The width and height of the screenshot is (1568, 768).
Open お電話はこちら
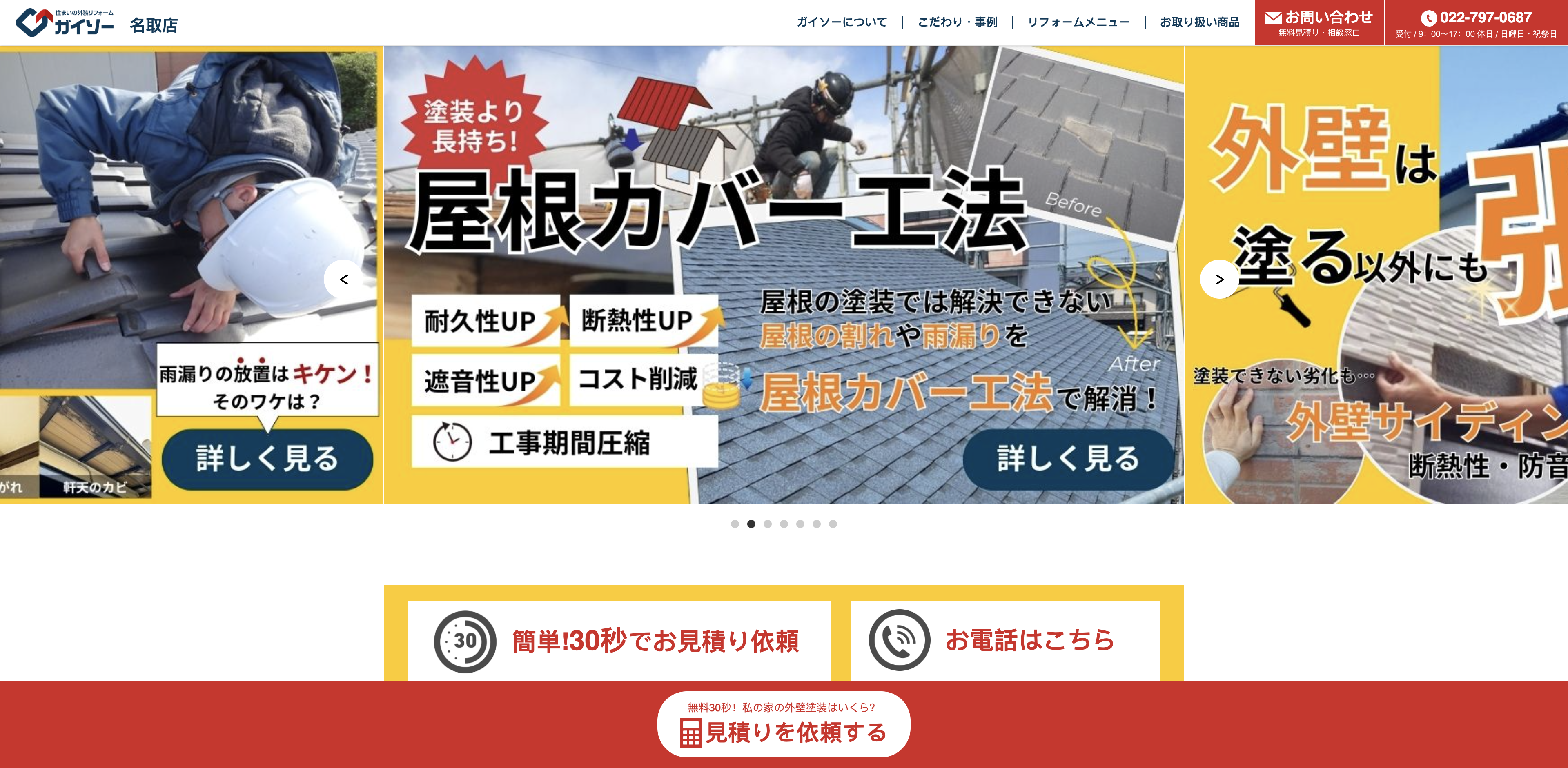tap(1004, 641)
